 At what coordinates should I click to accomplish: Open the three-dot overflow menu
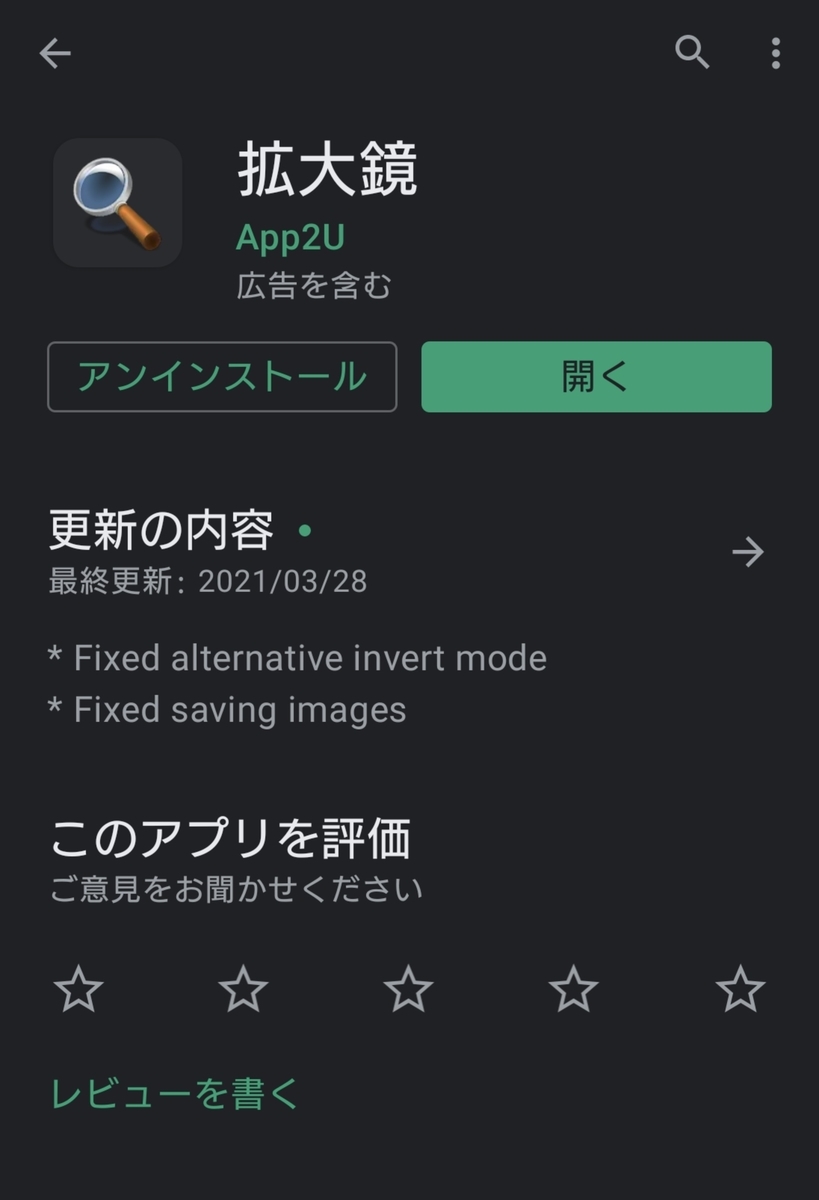click(775, 55)
